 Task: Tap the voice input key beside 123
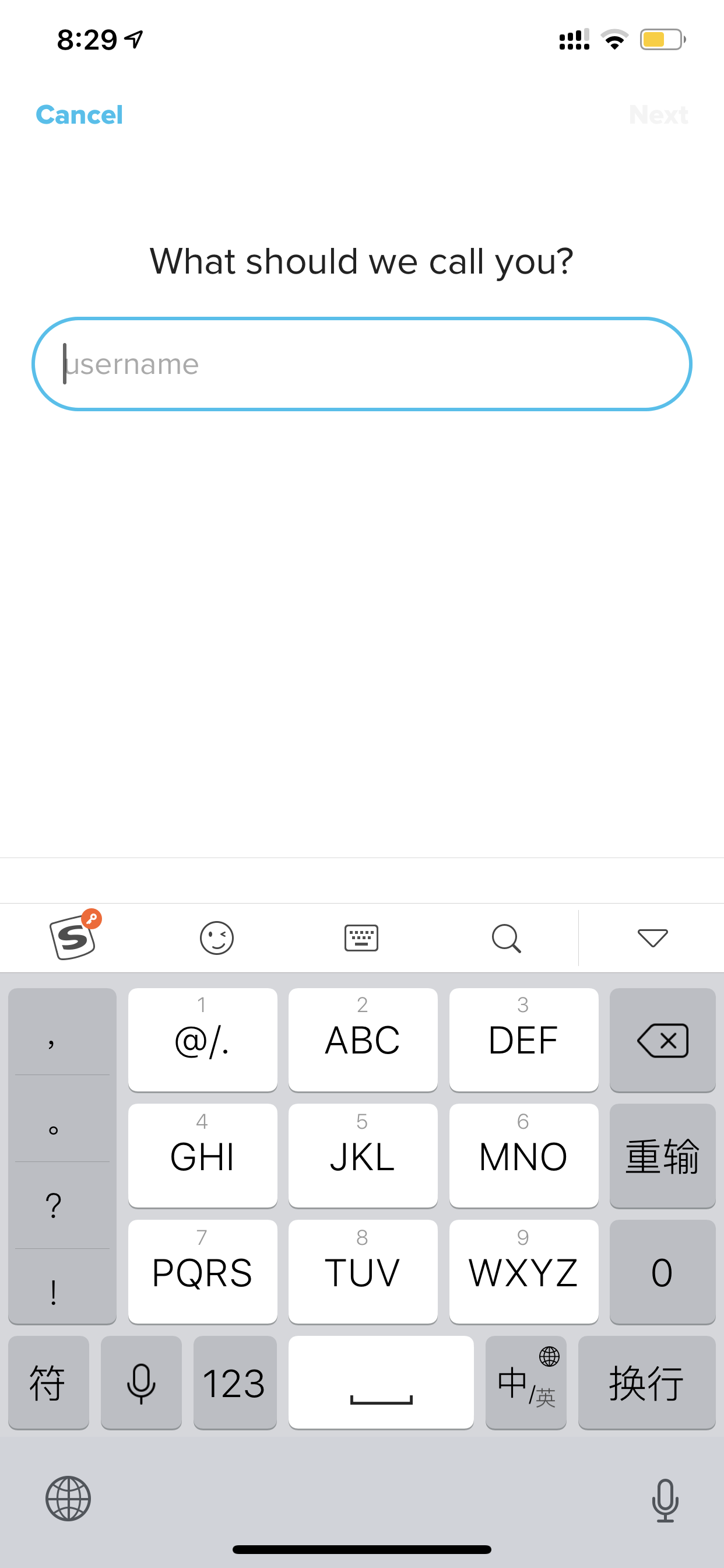(141, 1382)
